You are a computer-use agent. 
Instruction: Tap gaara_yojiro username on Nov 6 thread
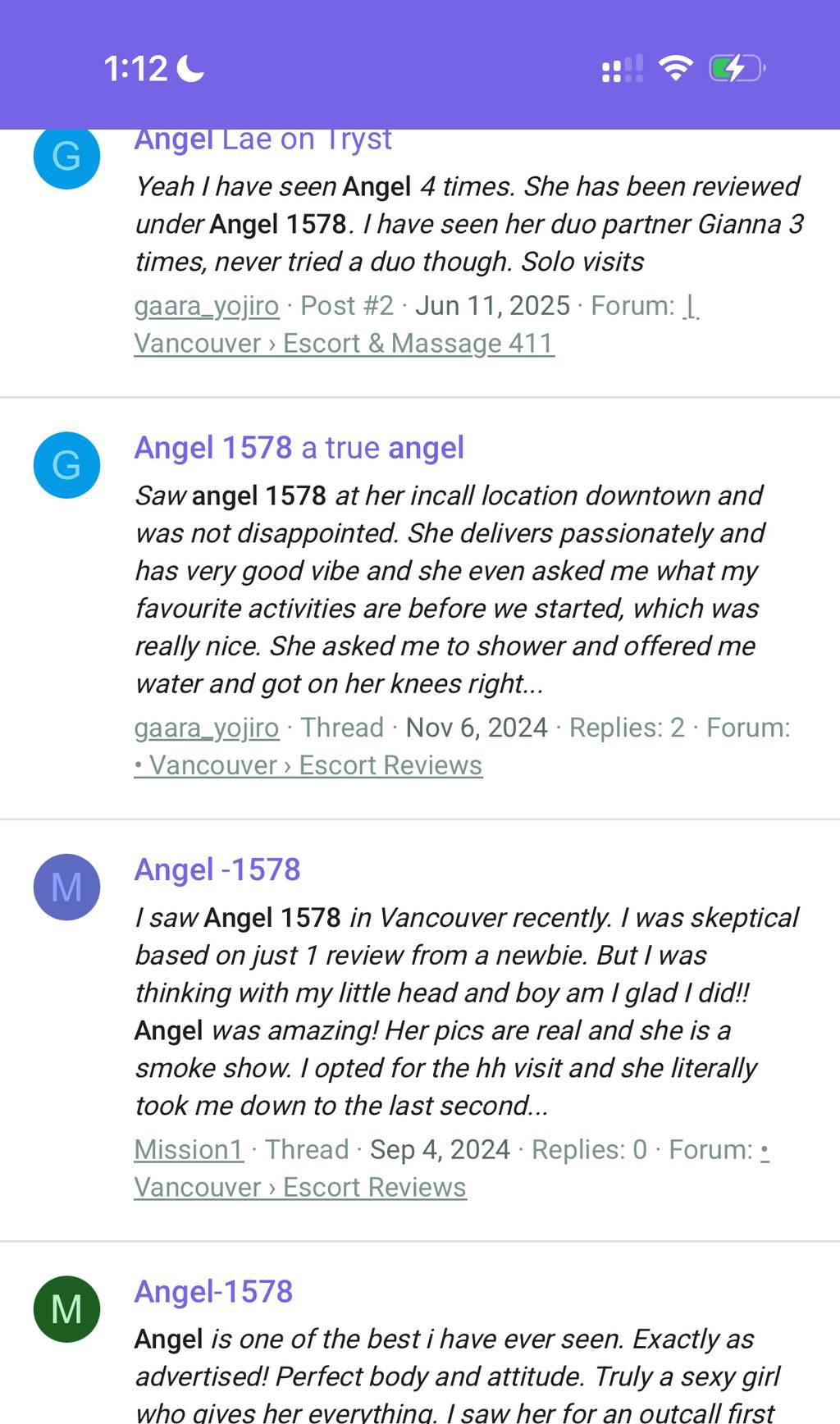tap(207, 728)
